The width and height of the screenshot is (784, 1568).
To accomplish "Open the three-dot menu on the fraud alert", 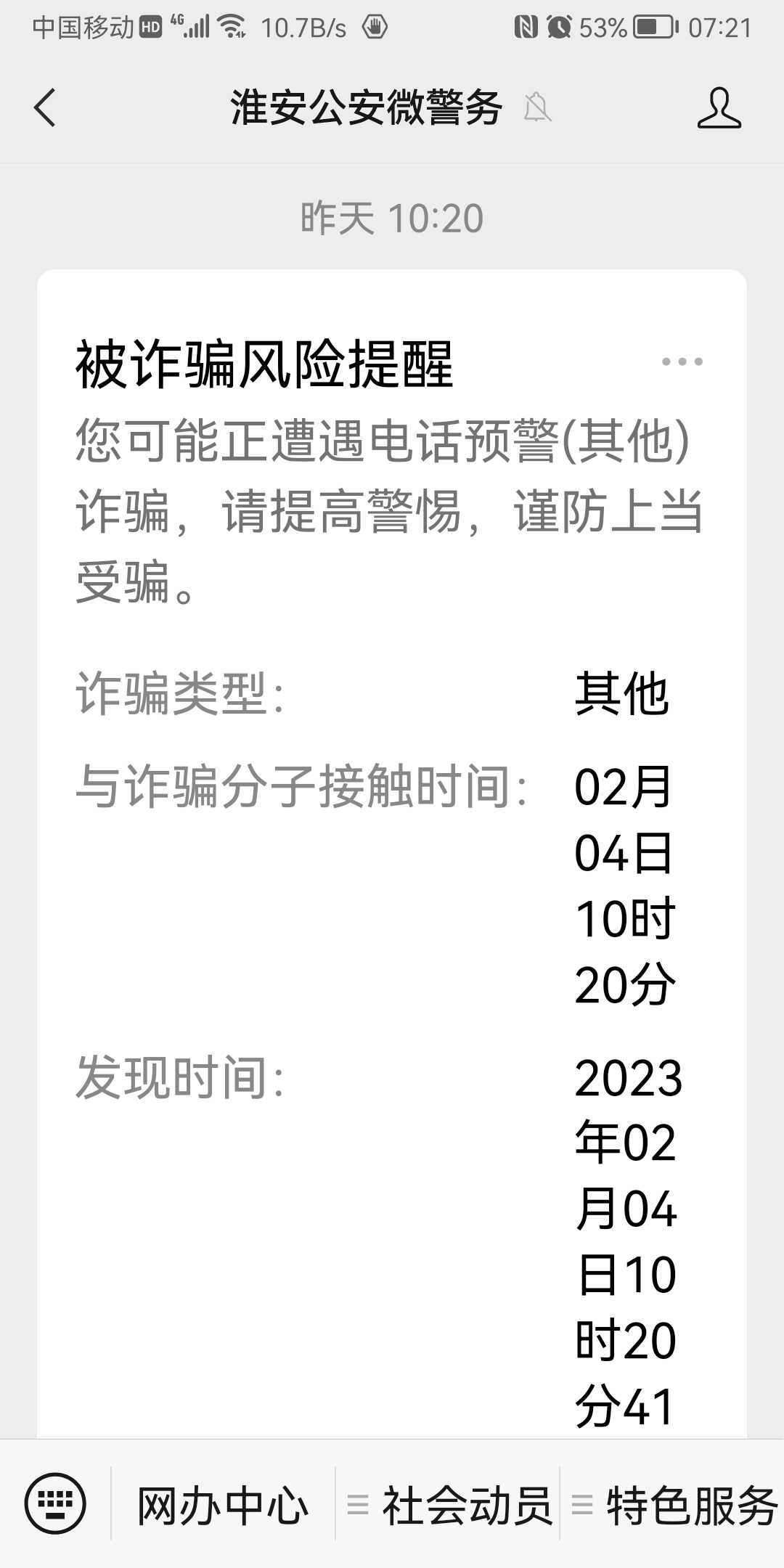I will pyautogui.click(x=682, y=362).
